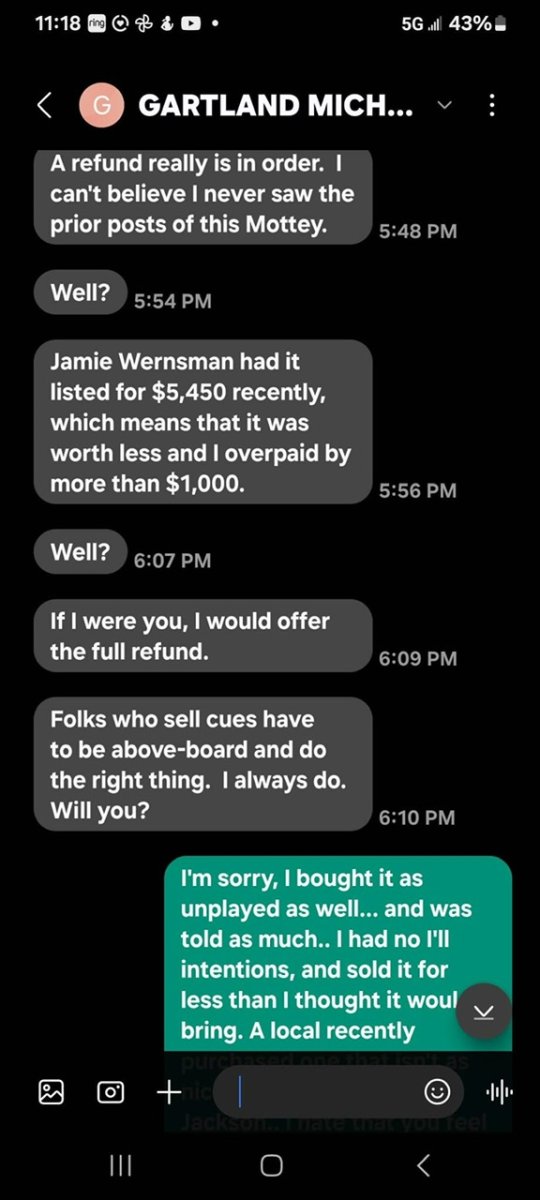The height and width of the screenshot is (1200, 540).
Task: Jump to the latest message
Action: click(483, 1011)
